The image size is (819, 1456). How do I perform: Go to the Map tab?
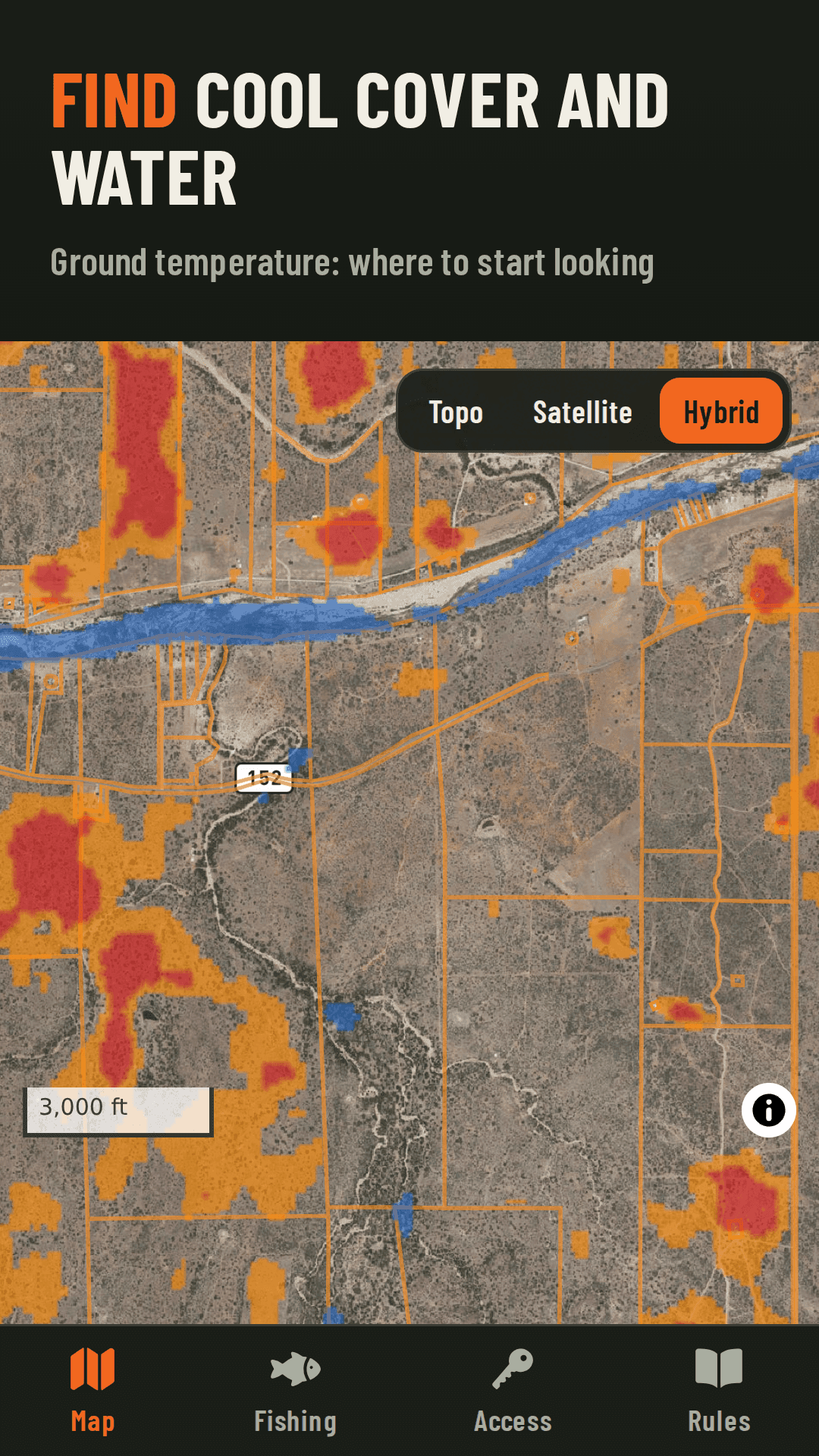pyautogui.click(x=93, y=1391)
